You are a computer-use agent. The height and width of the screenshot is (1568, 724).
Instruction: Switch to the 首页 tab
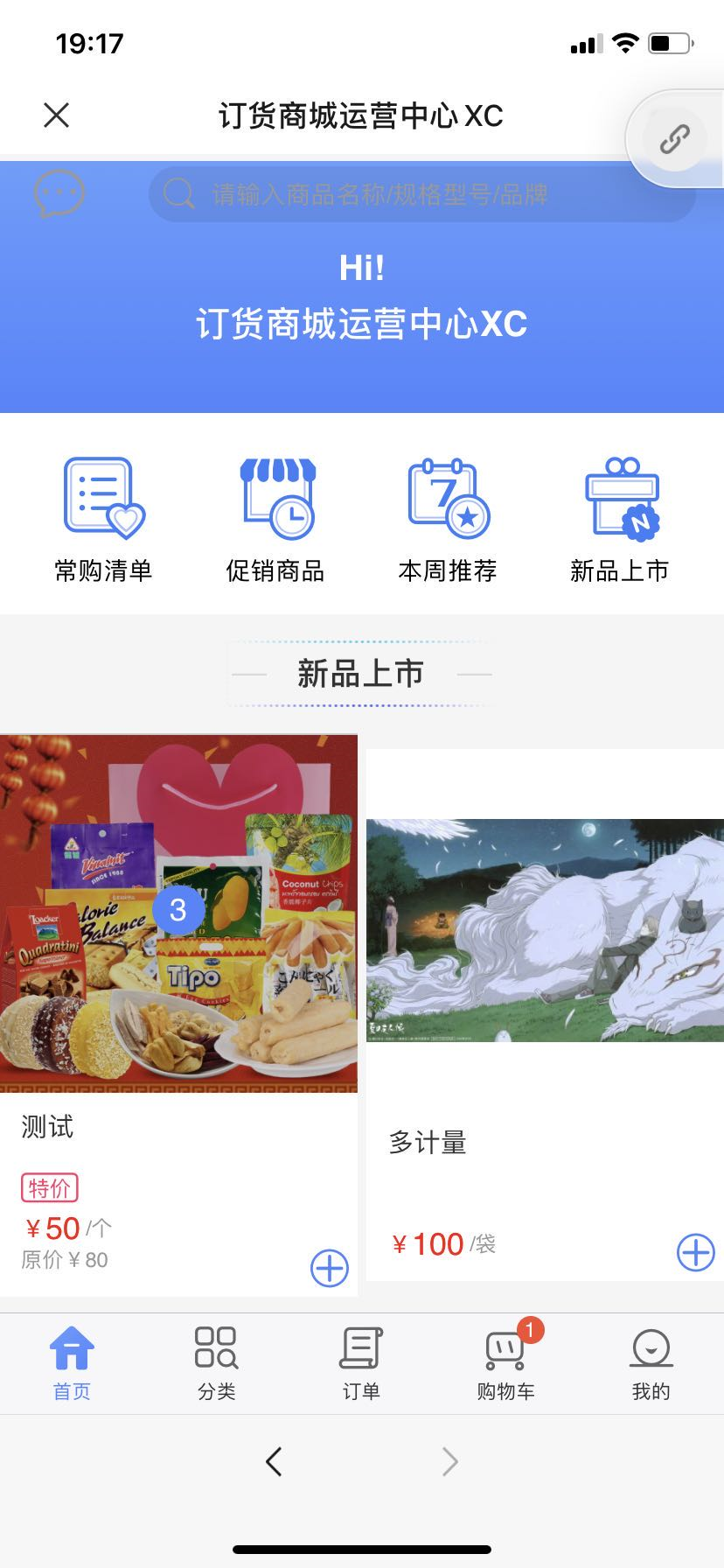pyautogui.click(x=72, y=1363)
